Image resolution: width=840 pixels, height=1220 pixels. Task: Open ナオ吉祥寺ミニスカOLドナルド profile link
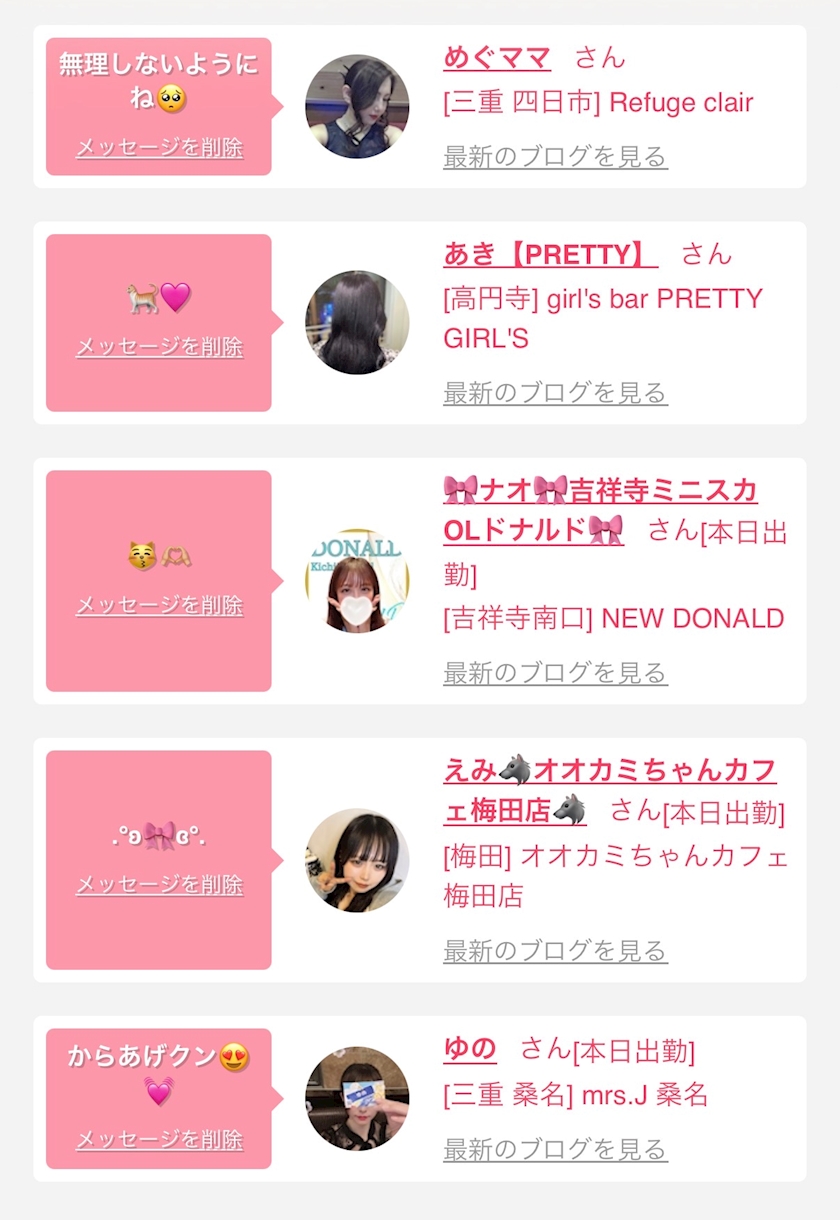[x=600, y=491]
